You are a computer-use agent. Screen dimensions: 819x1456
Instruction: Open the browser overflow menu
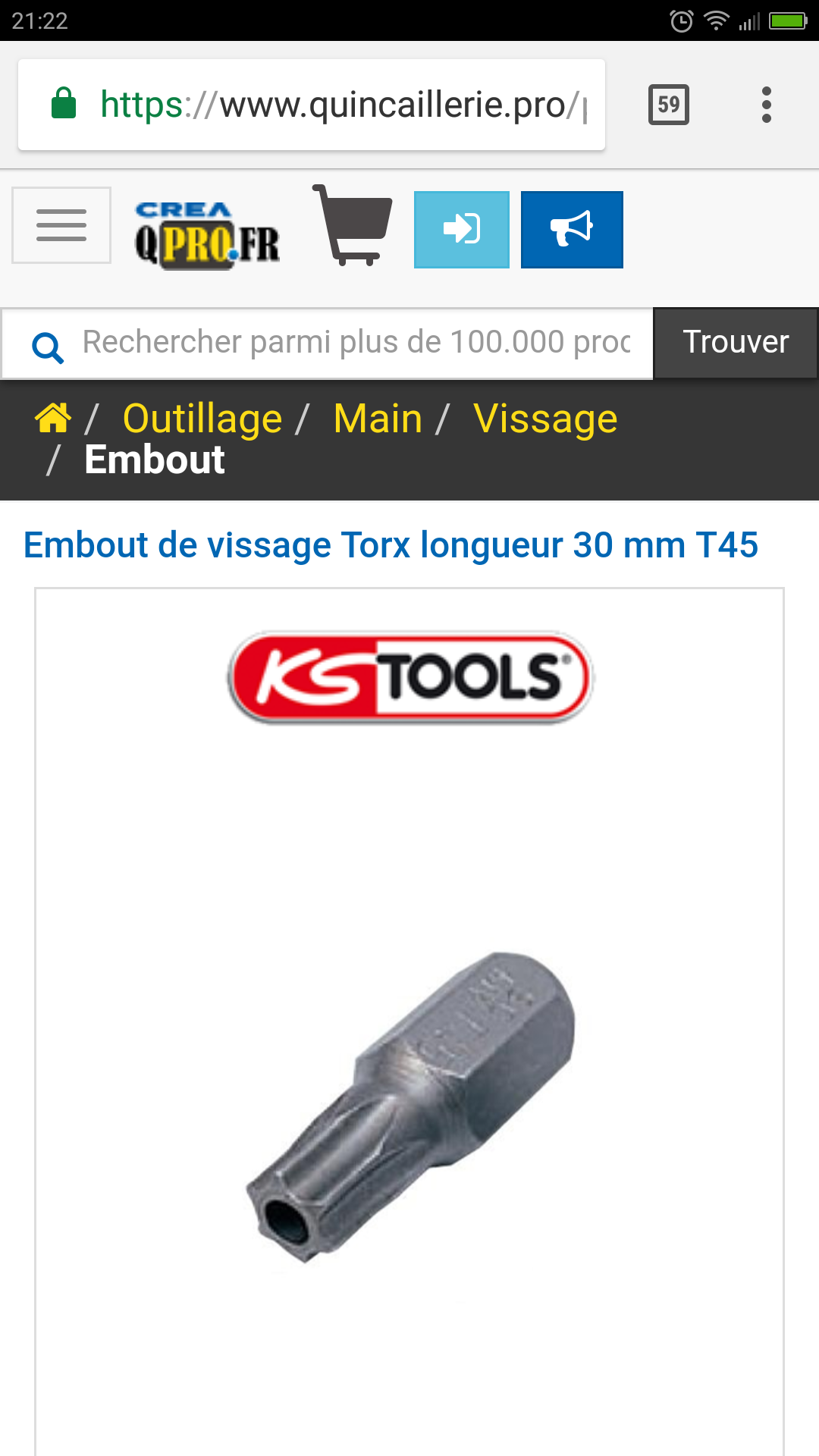tap(767, 105)
